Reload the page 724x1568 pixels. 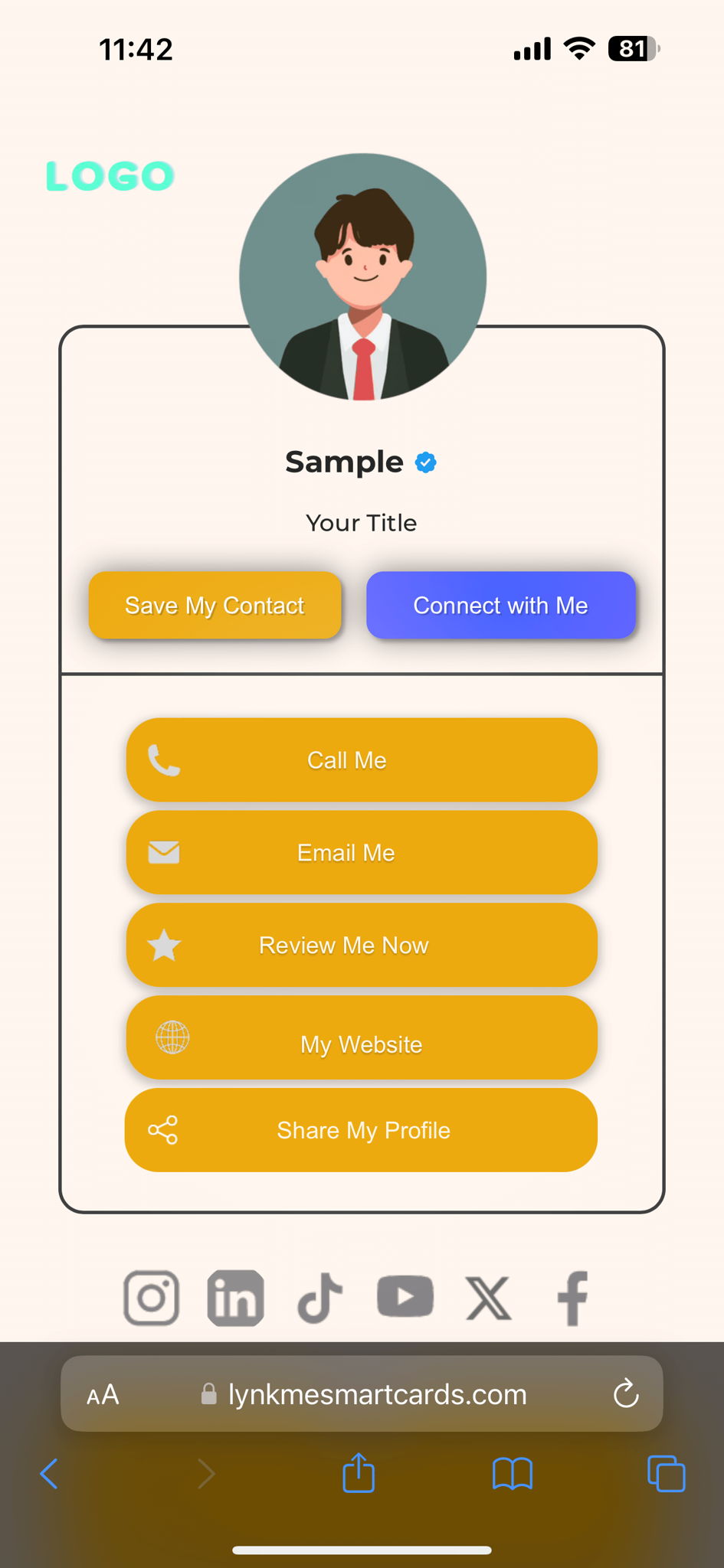[626, 1394]
